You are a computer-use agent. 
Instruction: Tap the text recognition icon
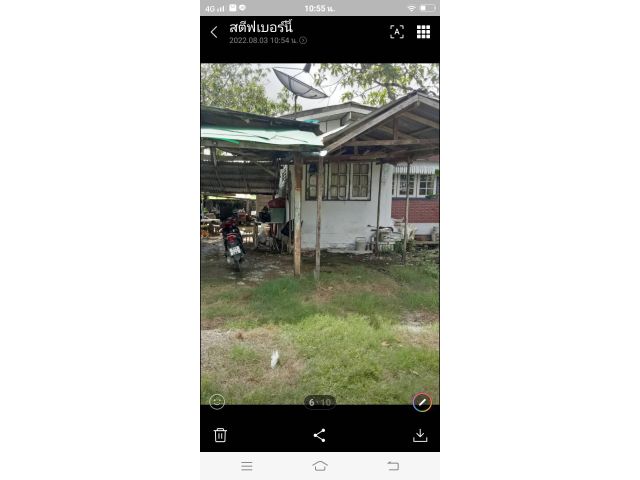pos(397,32)
